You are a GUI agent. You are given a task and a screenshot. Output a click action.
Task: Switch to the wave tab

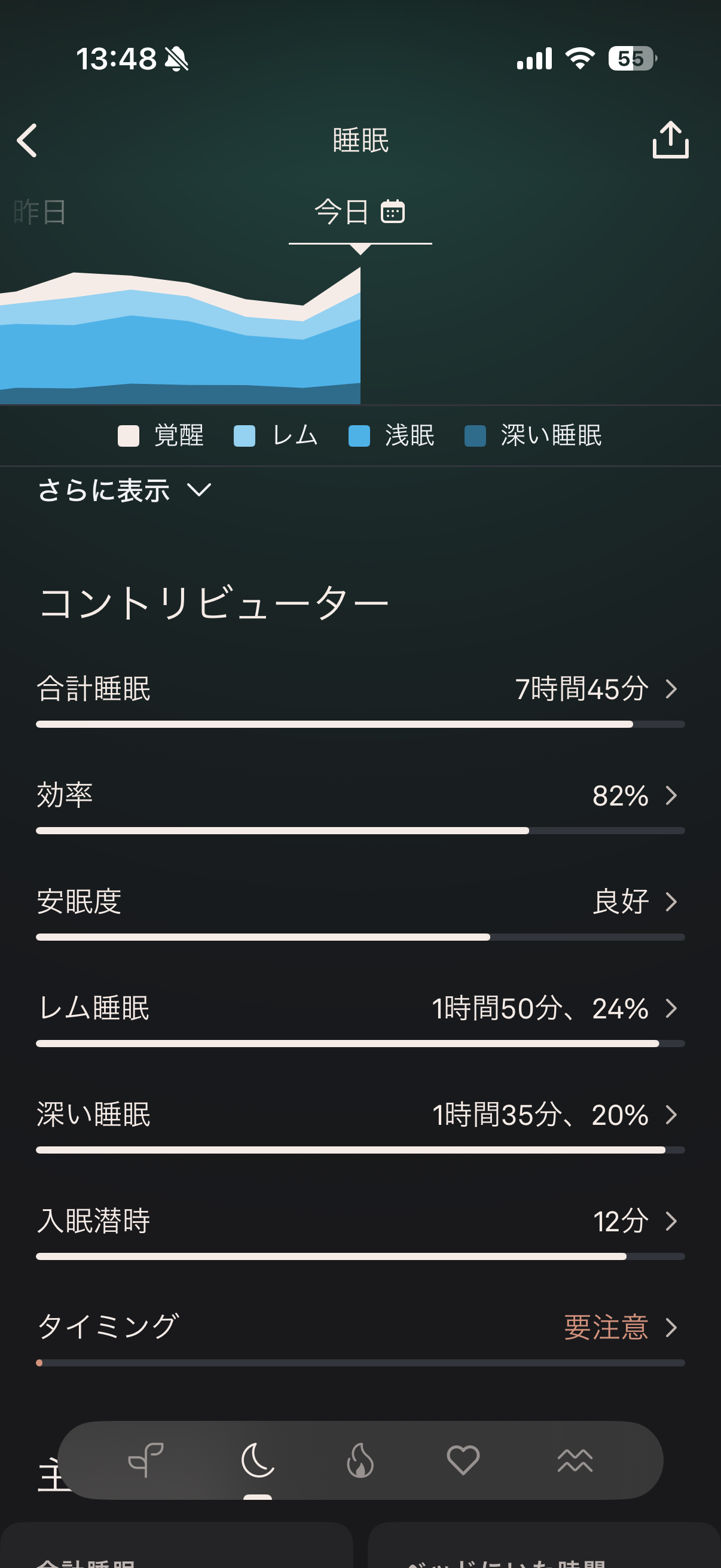tap(575, 1460)
